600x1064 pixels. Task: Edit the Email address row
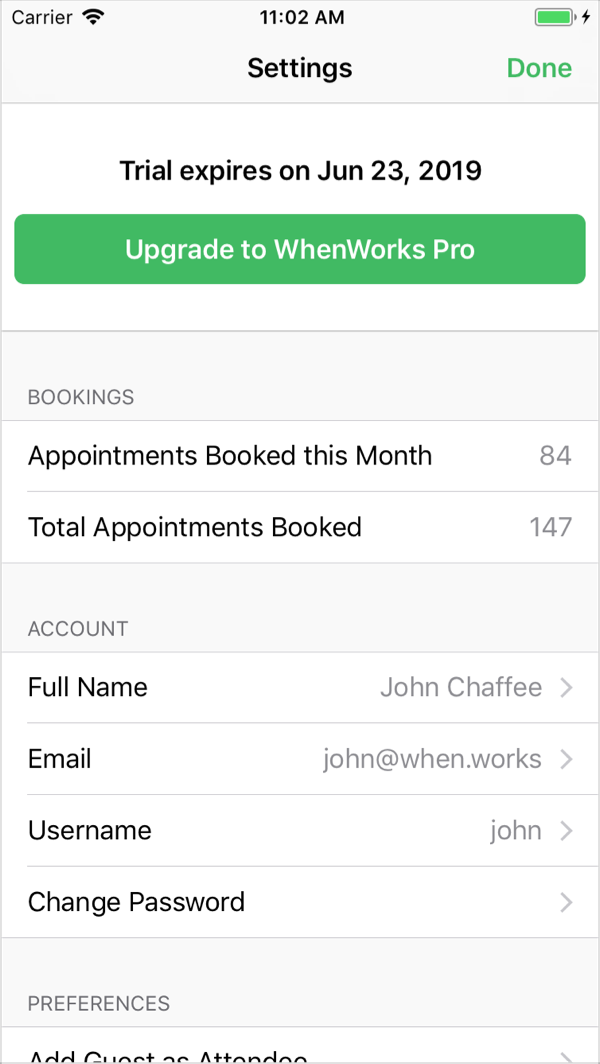point(300,759)
